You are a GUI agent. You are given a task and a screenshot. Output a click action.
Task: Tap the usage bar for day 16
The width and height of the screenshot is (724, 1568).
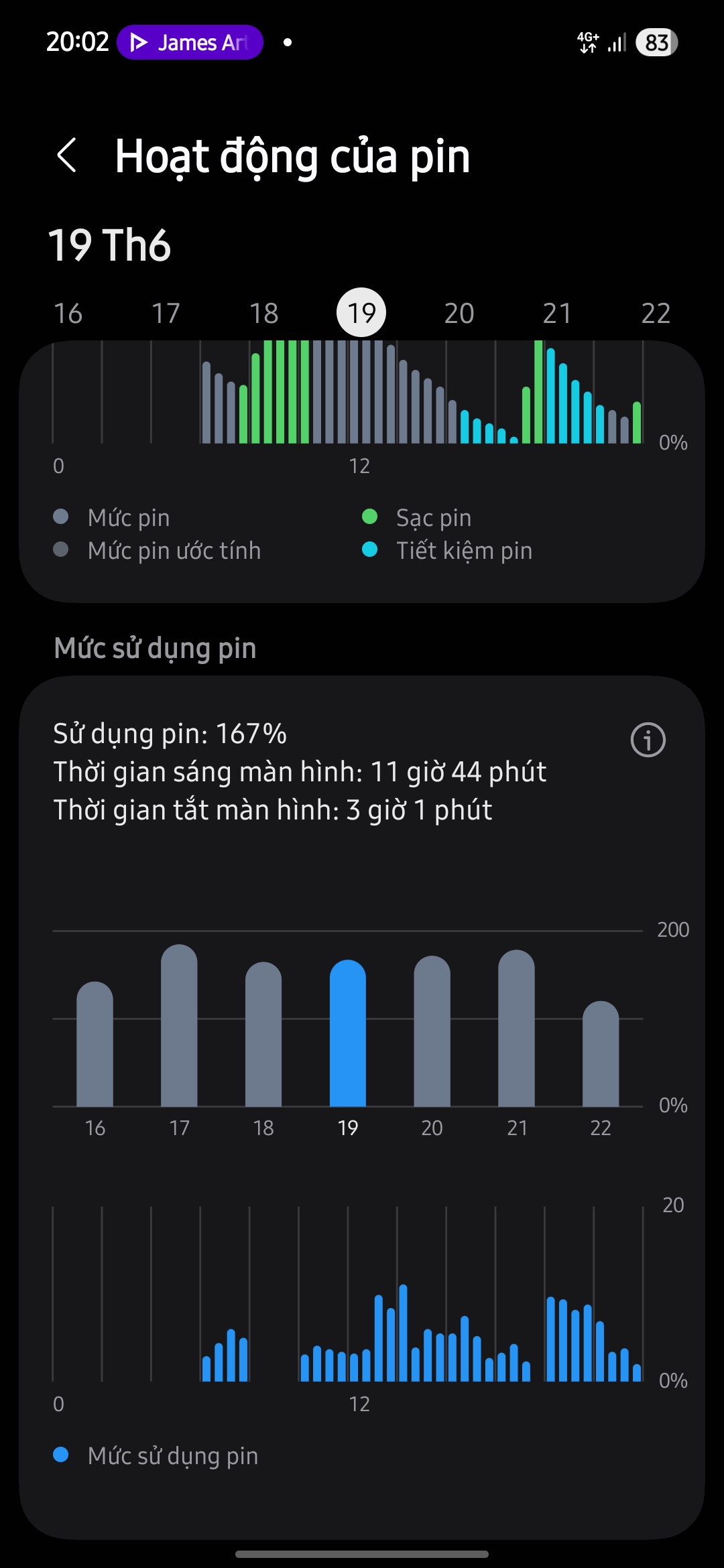[x=95, y=1044]
